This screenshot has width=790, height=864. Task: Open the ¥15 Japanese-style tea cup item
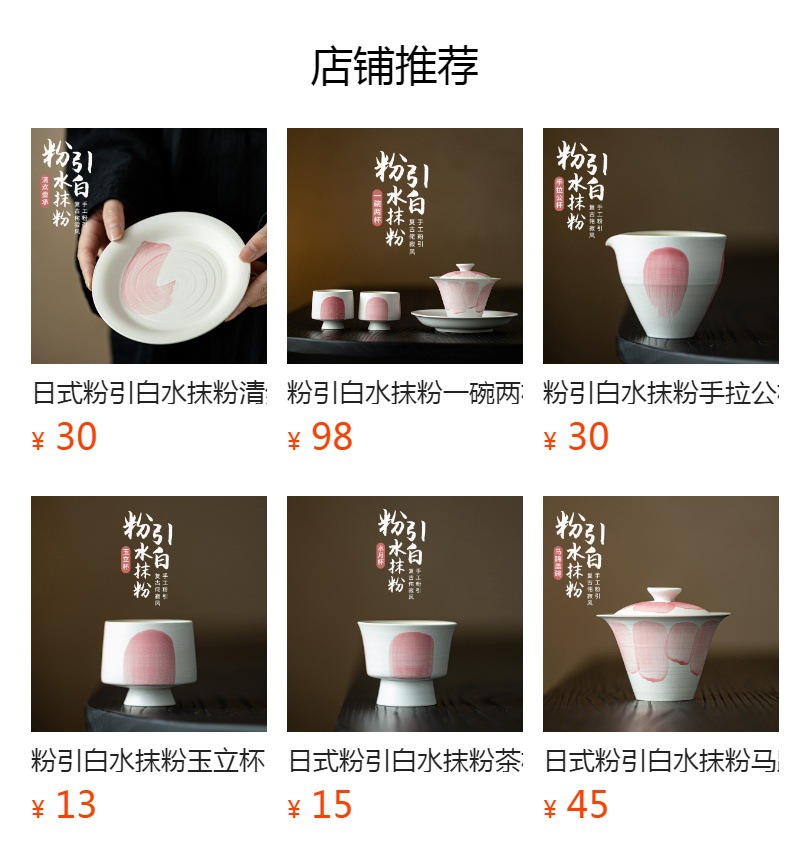point(405,614)
